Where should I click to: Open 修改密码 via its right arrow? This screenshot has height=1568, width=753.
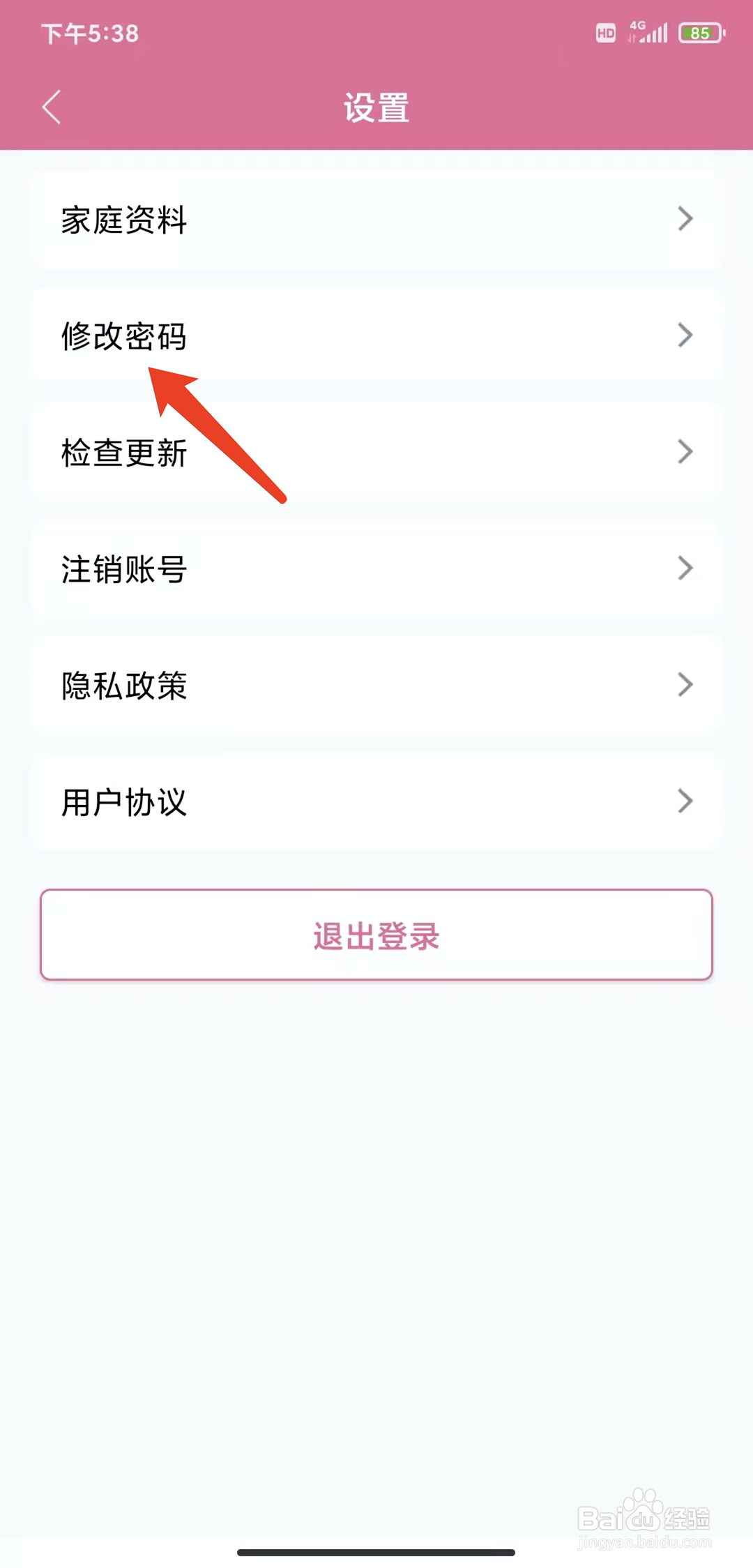pyautogui.click(x=685, y=336)
